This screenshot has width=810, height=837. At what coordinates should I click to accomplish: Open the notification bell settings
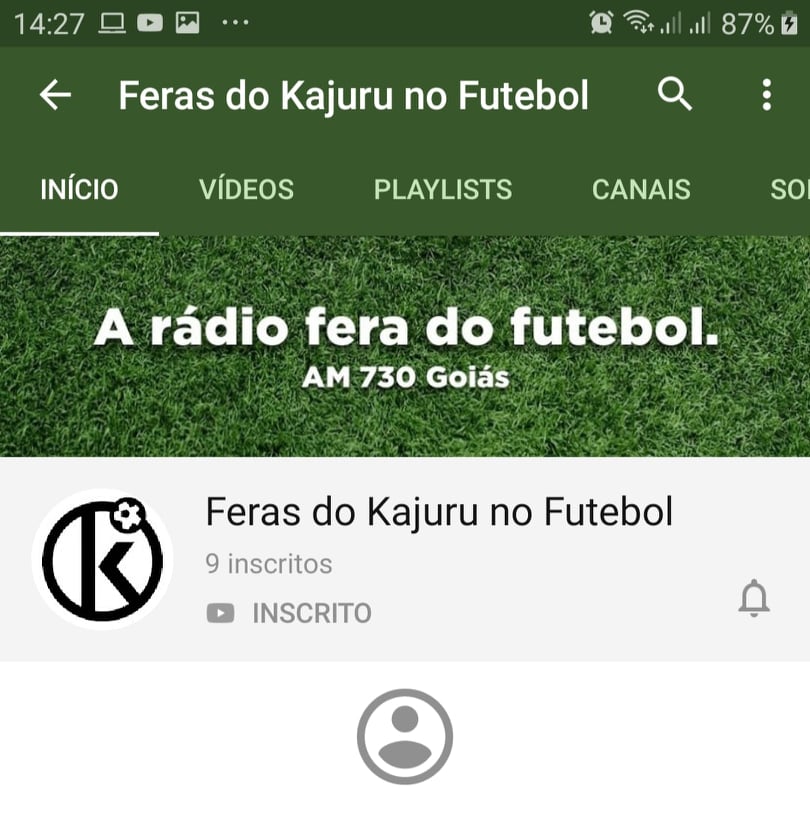click(754, 599)
